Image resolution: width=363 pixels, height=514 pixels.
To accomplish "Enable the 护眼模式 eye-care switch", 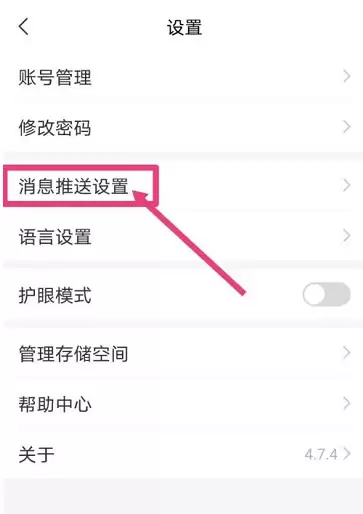I will (x=326, y=294).
